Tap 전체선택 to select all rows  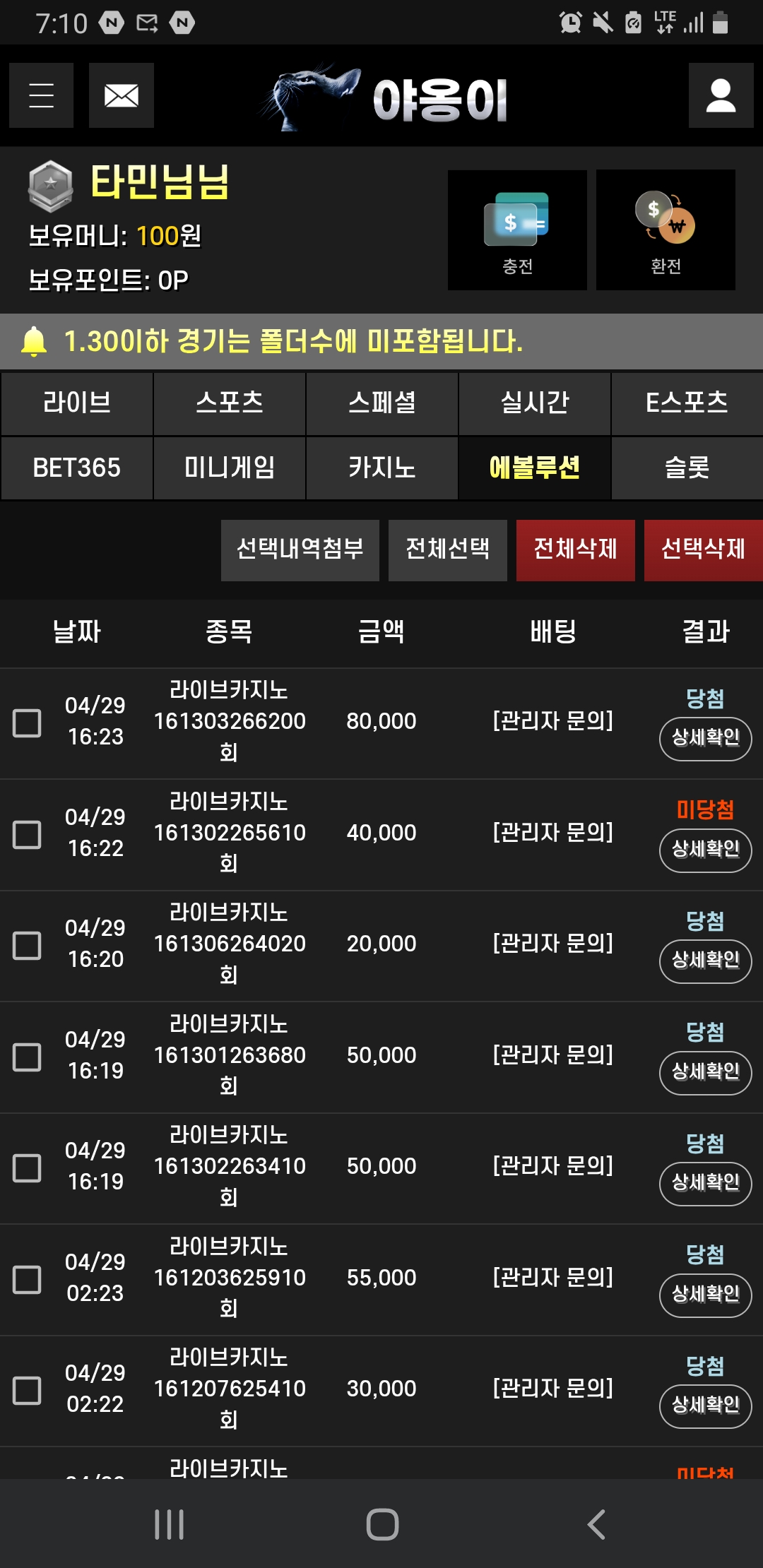pyautogui.click(x=448, y=550)
